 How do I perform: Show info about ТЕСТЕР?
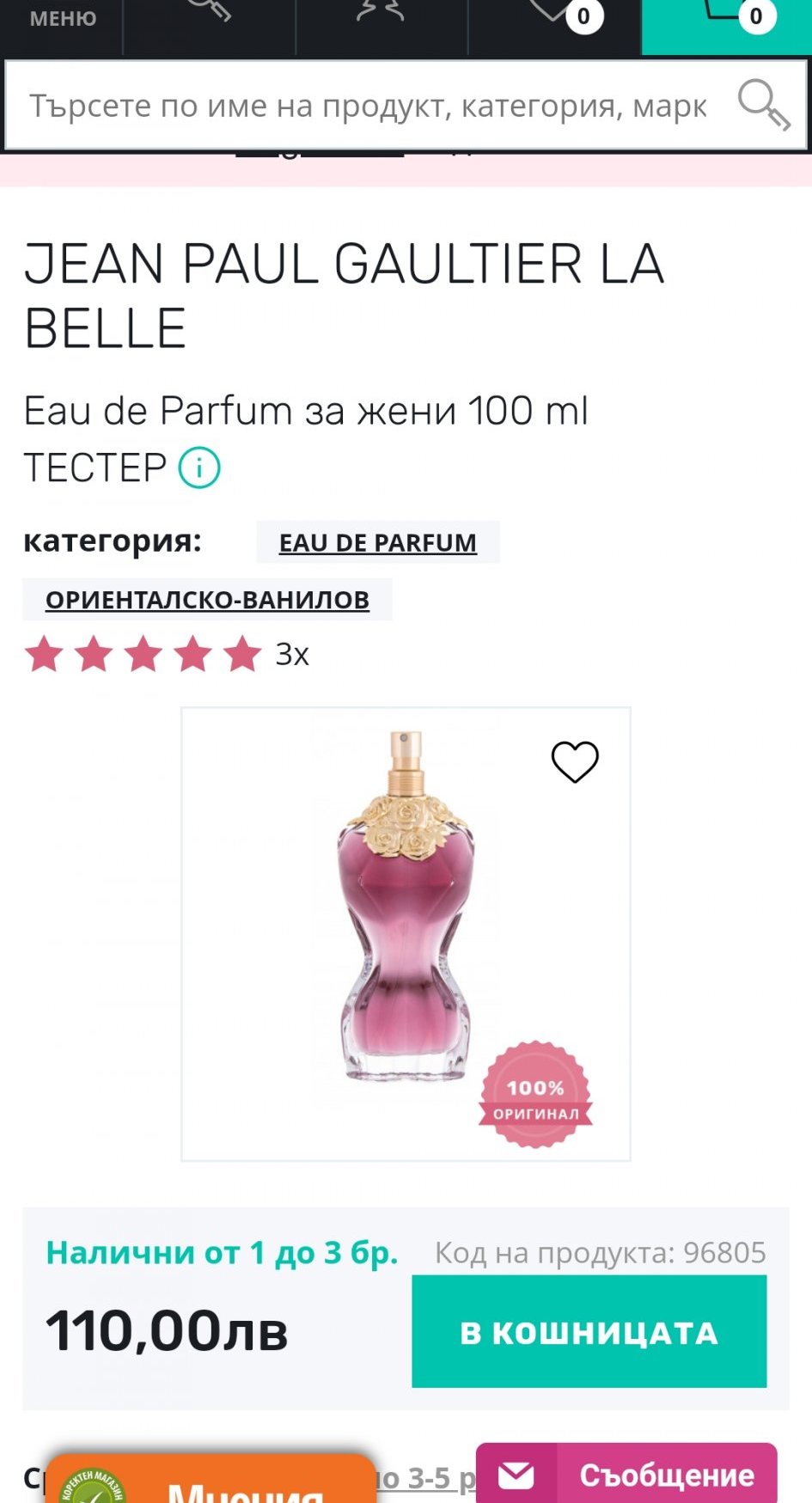pos(199,468)
